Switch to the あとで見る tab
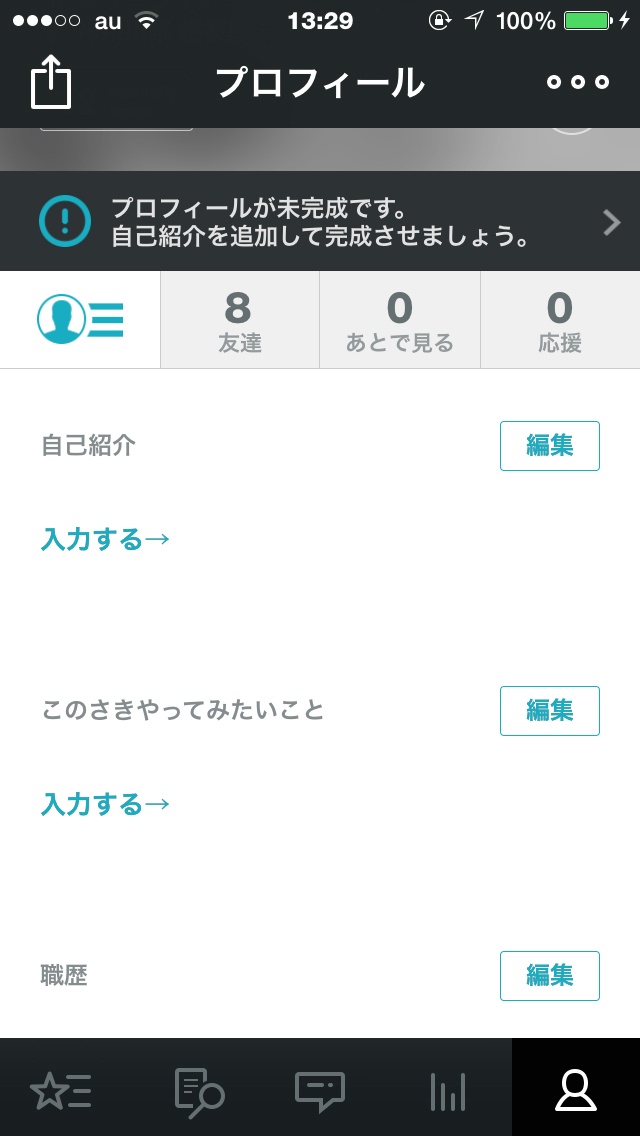640x1136 pixels. pos(400,320)
